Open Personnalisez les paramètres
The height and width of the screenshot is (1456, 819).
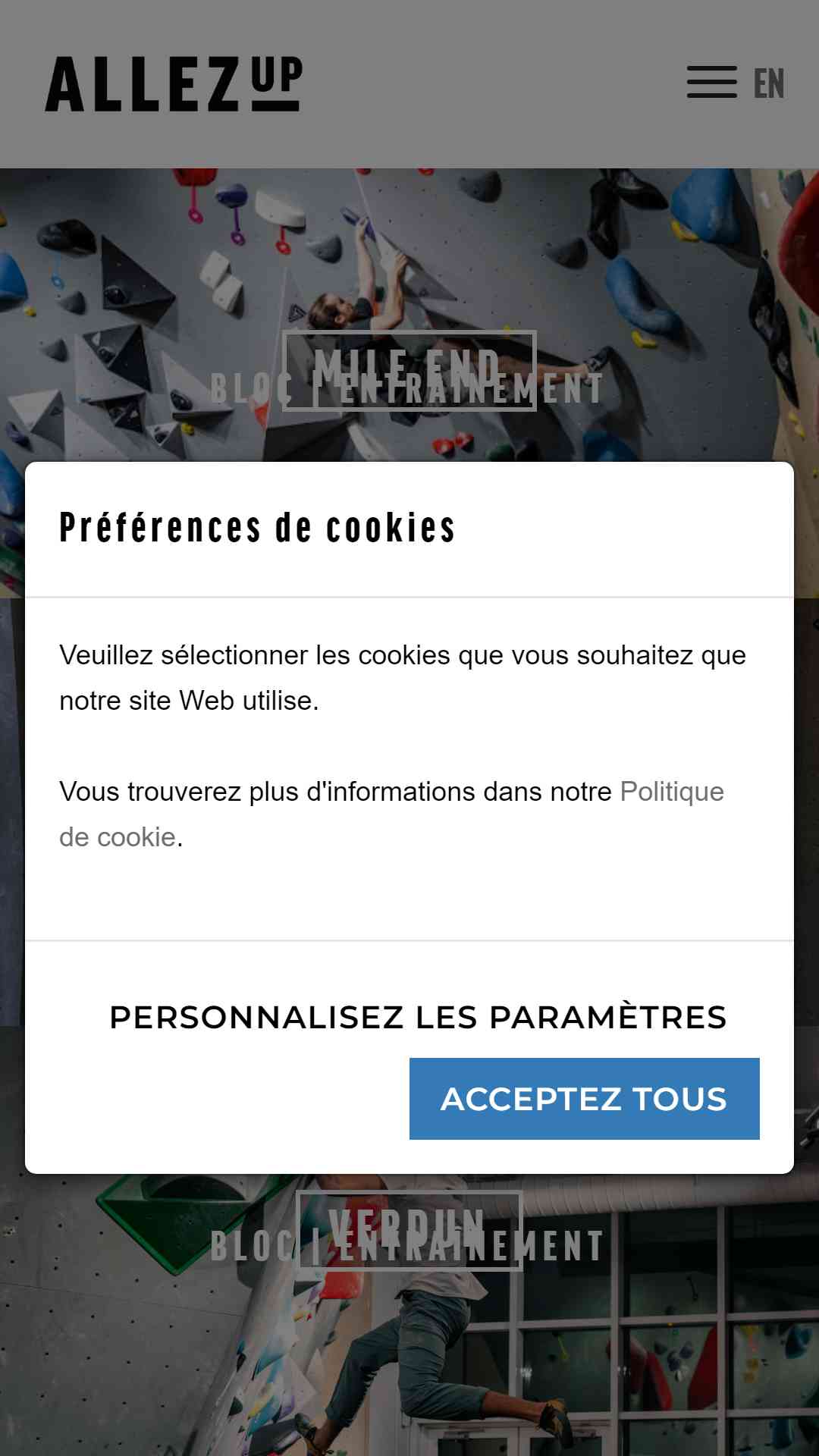(418, 1017)
